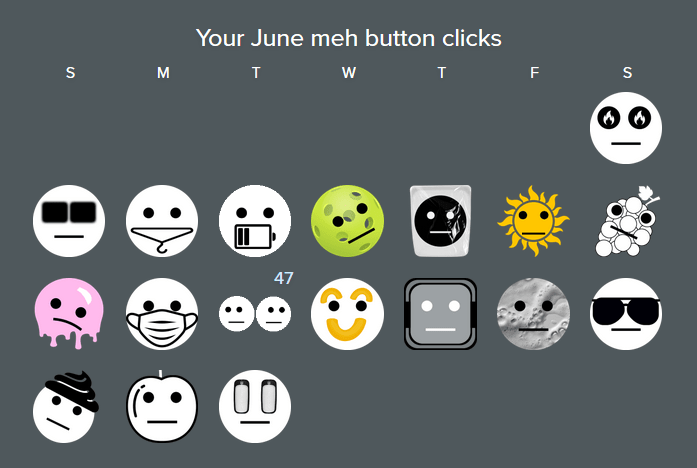This screenshot has width=697, height=468.
Task: Open the face with black swirl hat
Action: (x=66, y=407)
